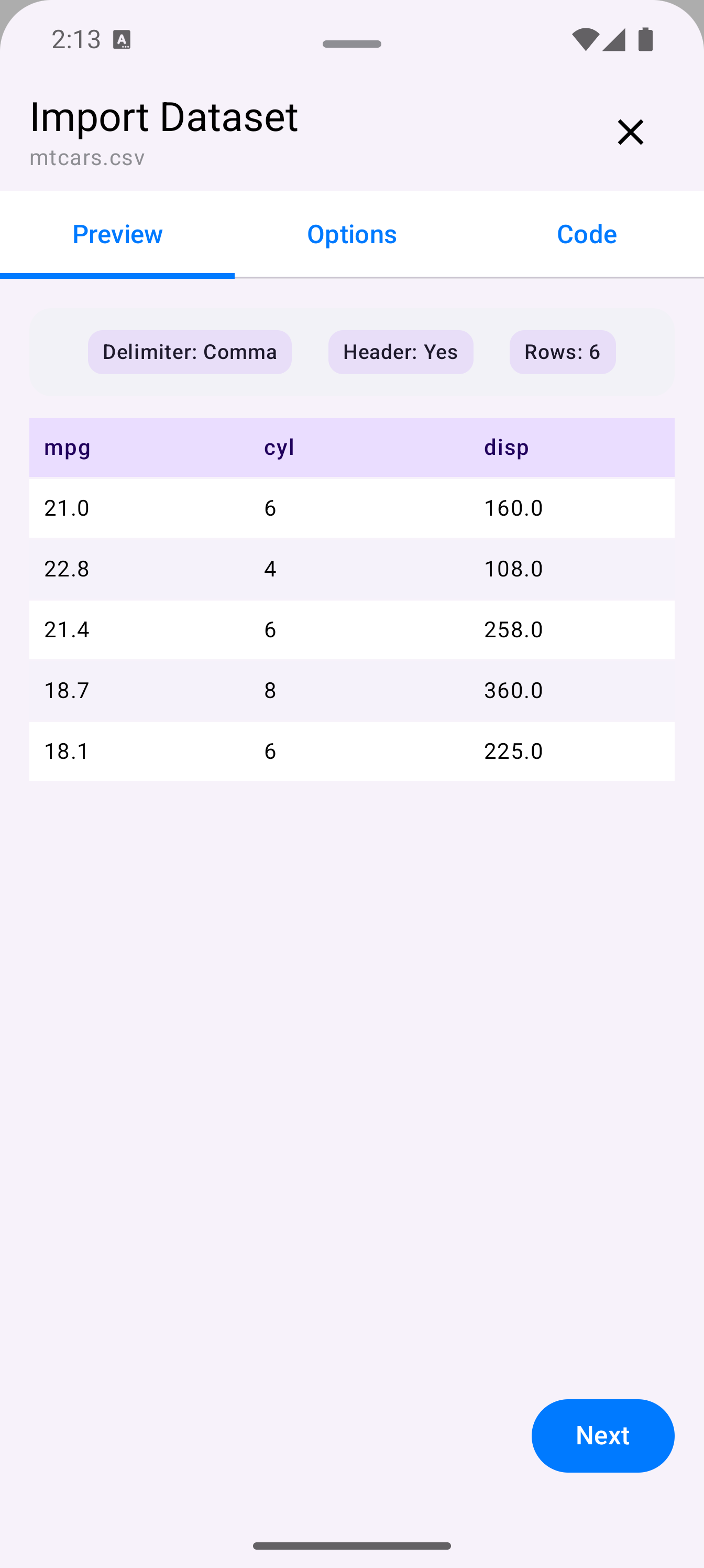Viewport: 704px width, 1568px height.
Task: Close the Import Dataset dialog
Action: tap(630, 132)
